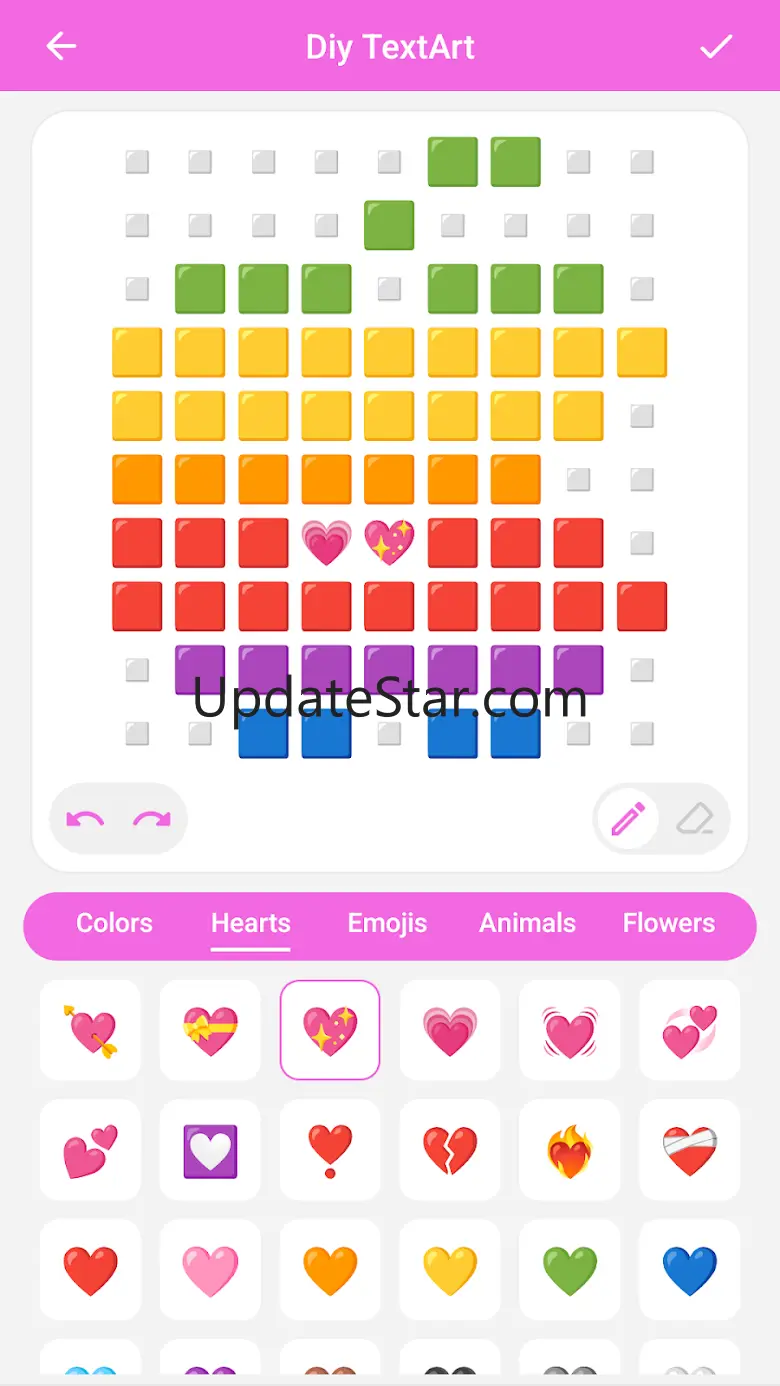Switch to the Emojis tab

click(387, 923)
